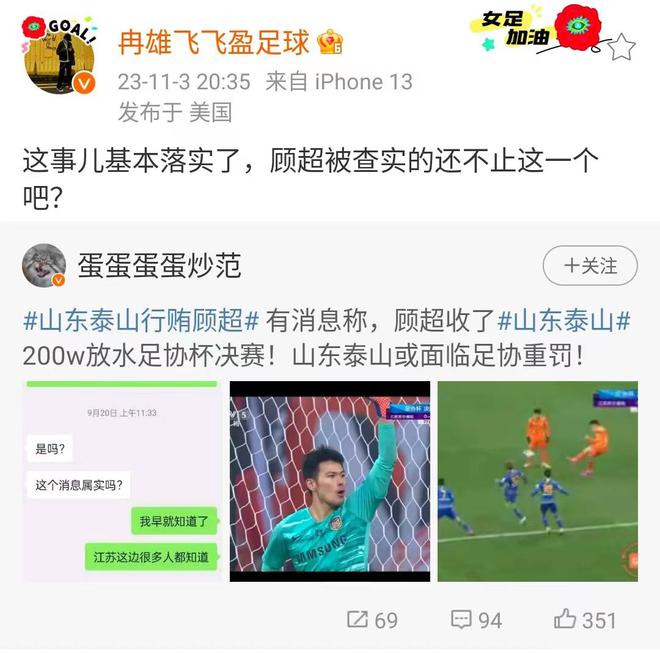Open the hashtag #山东泰山行贿顾超#

[x=141, y=321]
